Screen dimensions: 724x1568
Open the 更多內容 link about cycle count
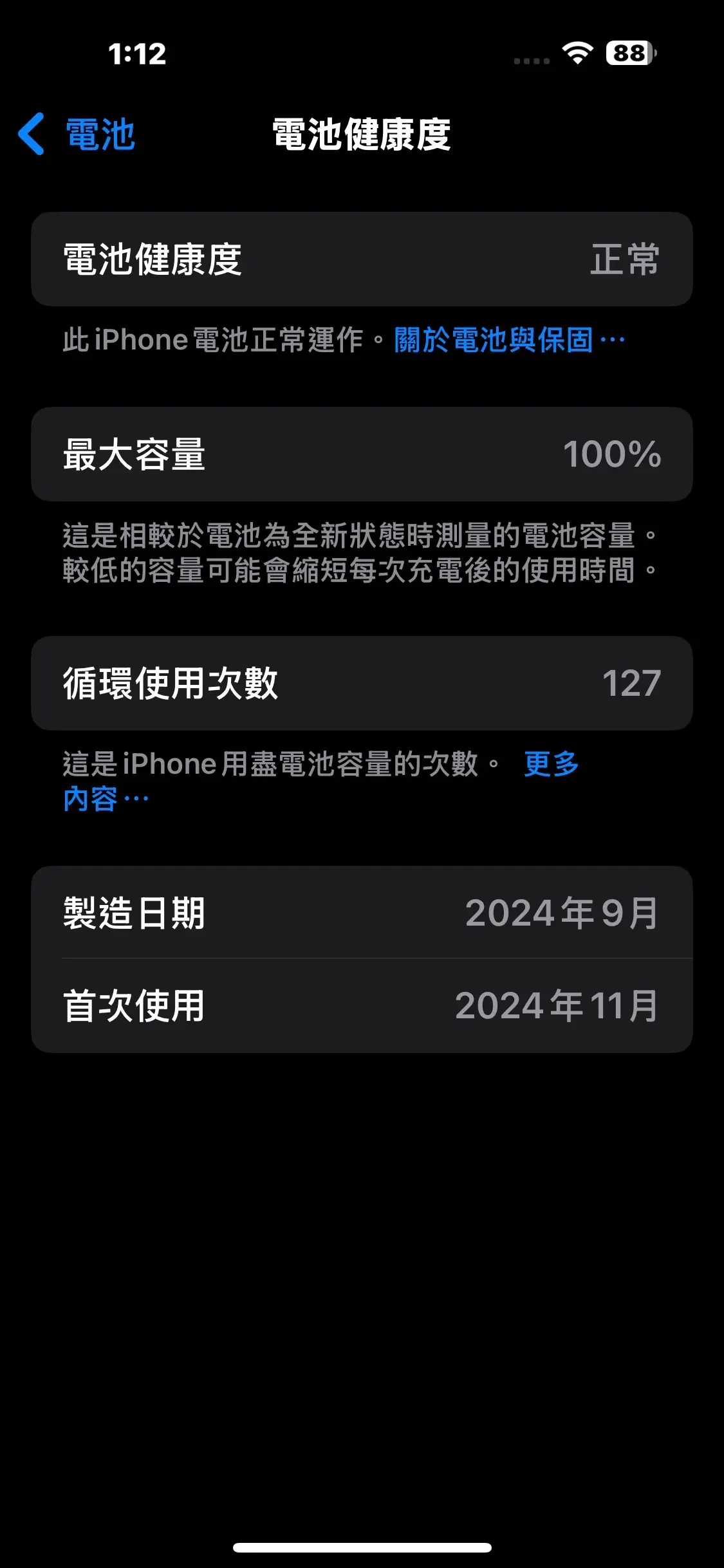551,764
